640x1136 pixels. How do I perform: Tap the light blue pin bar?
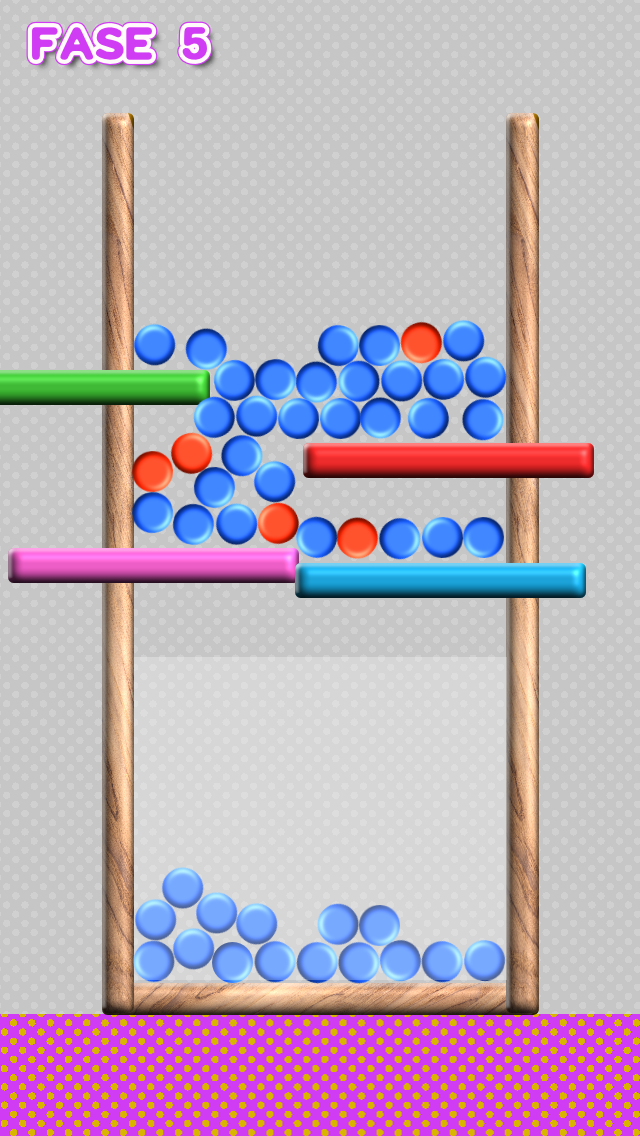[440, 580]
